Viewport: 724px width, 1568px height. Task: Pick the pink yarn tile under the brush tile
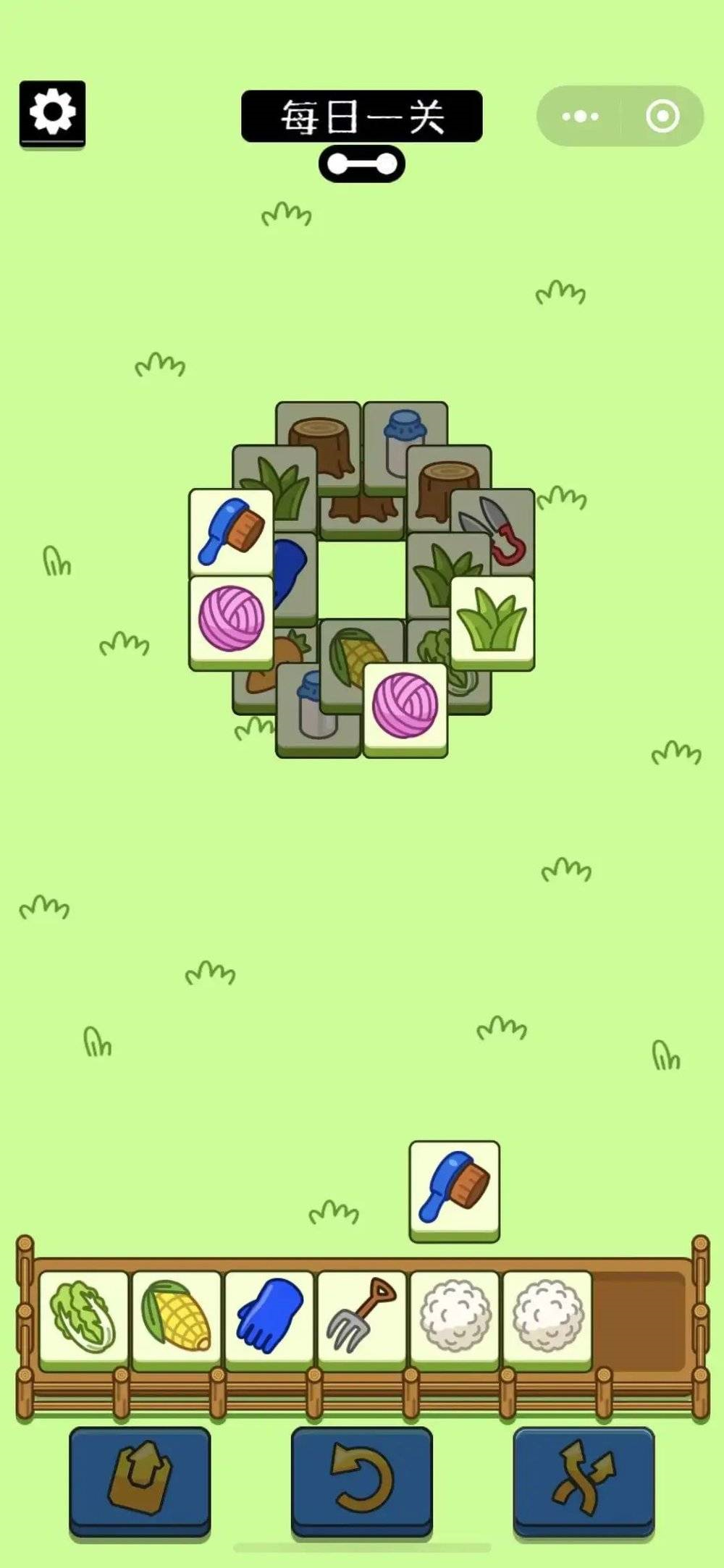[x=231, y=619]
